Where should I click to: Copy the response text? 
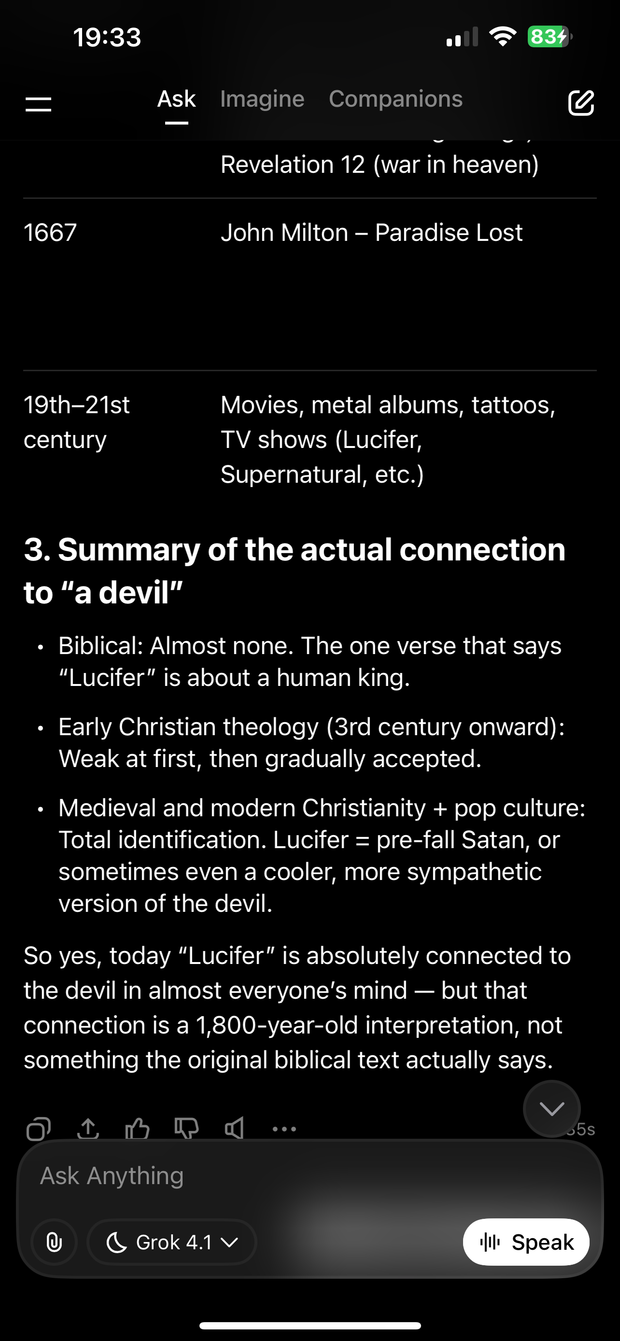click(x=38, y=1129)
